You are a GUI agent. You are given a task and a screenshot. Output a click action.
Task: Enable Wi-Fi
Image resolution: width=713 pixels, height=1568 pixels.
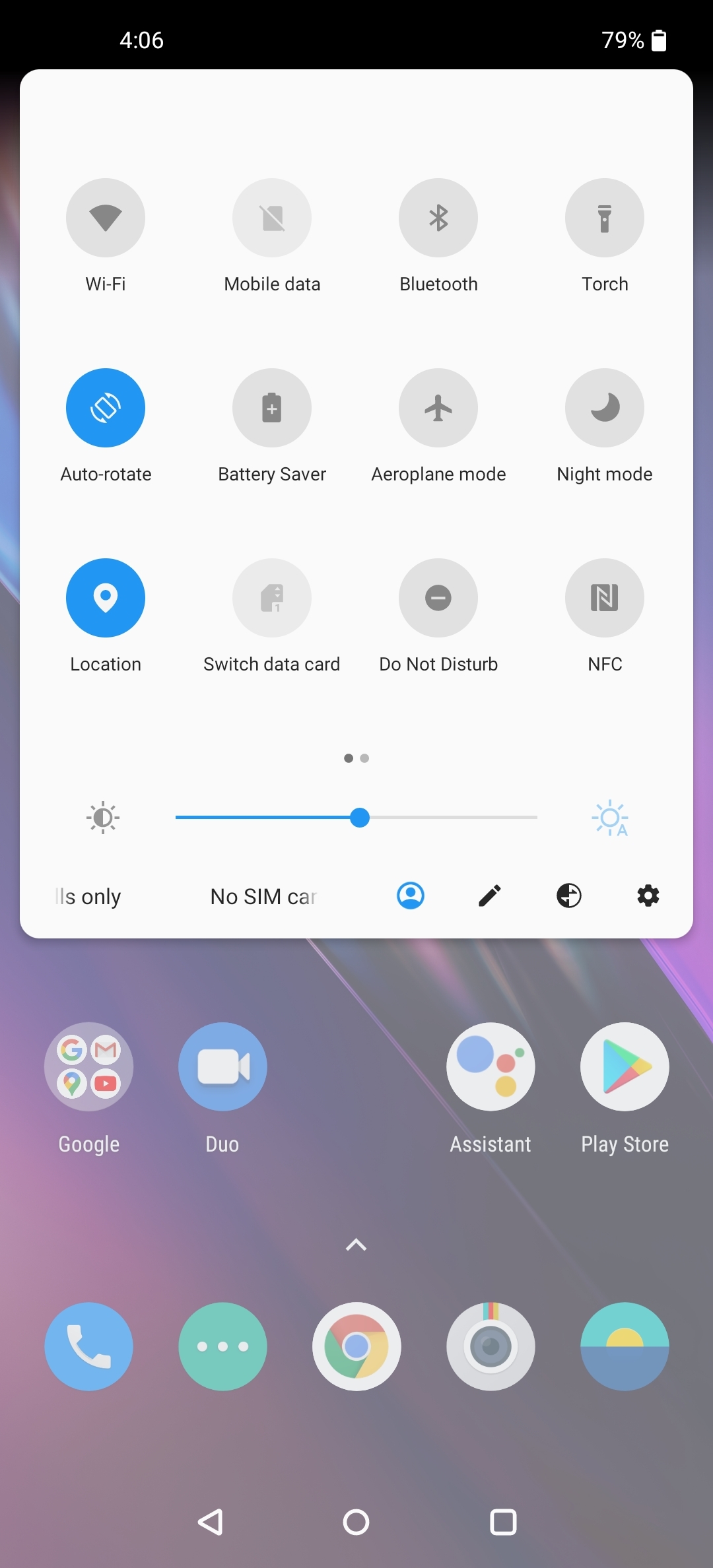105,218
